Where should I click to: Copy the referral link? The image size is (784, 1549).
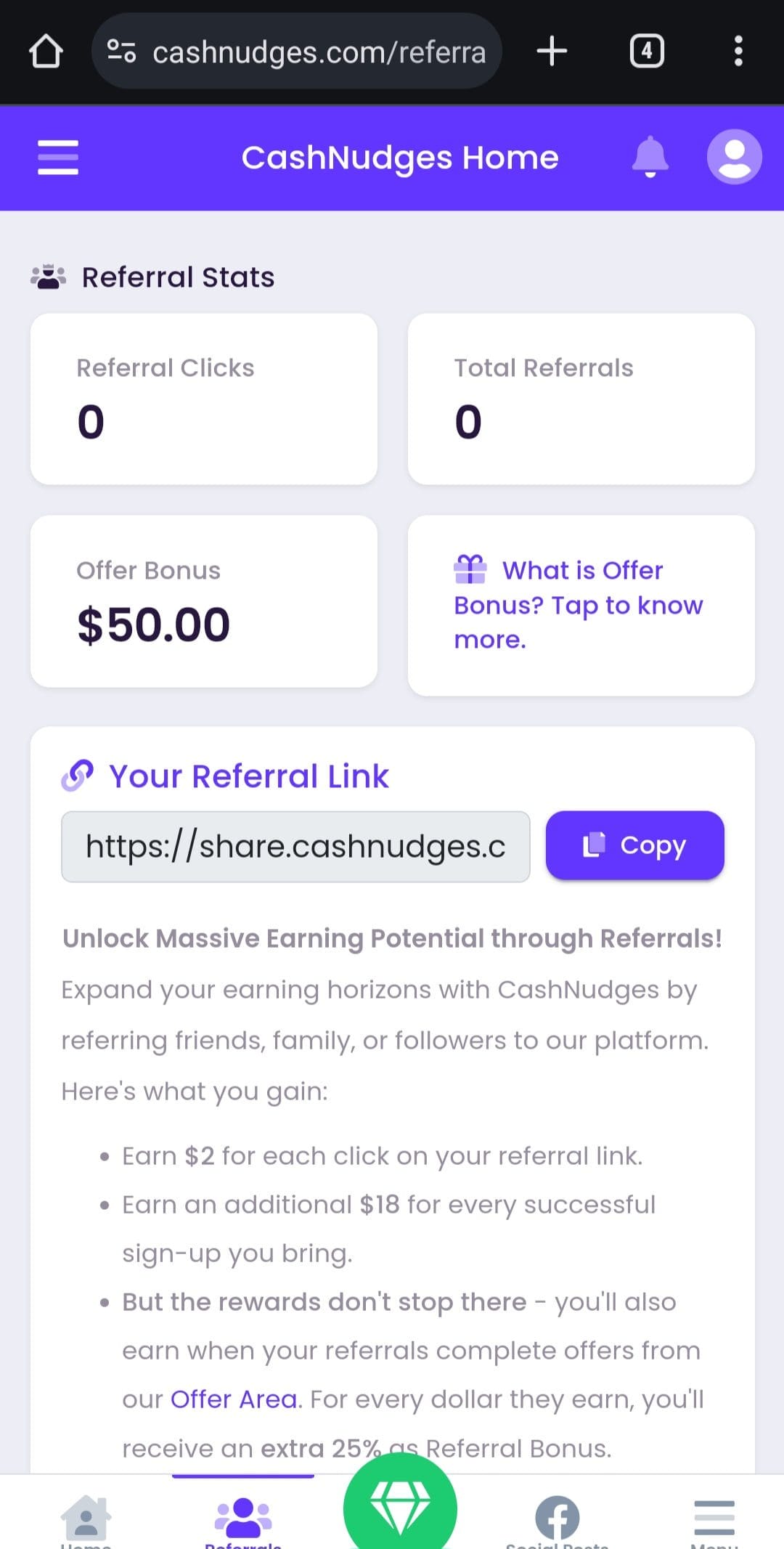[x=634, y=845]
